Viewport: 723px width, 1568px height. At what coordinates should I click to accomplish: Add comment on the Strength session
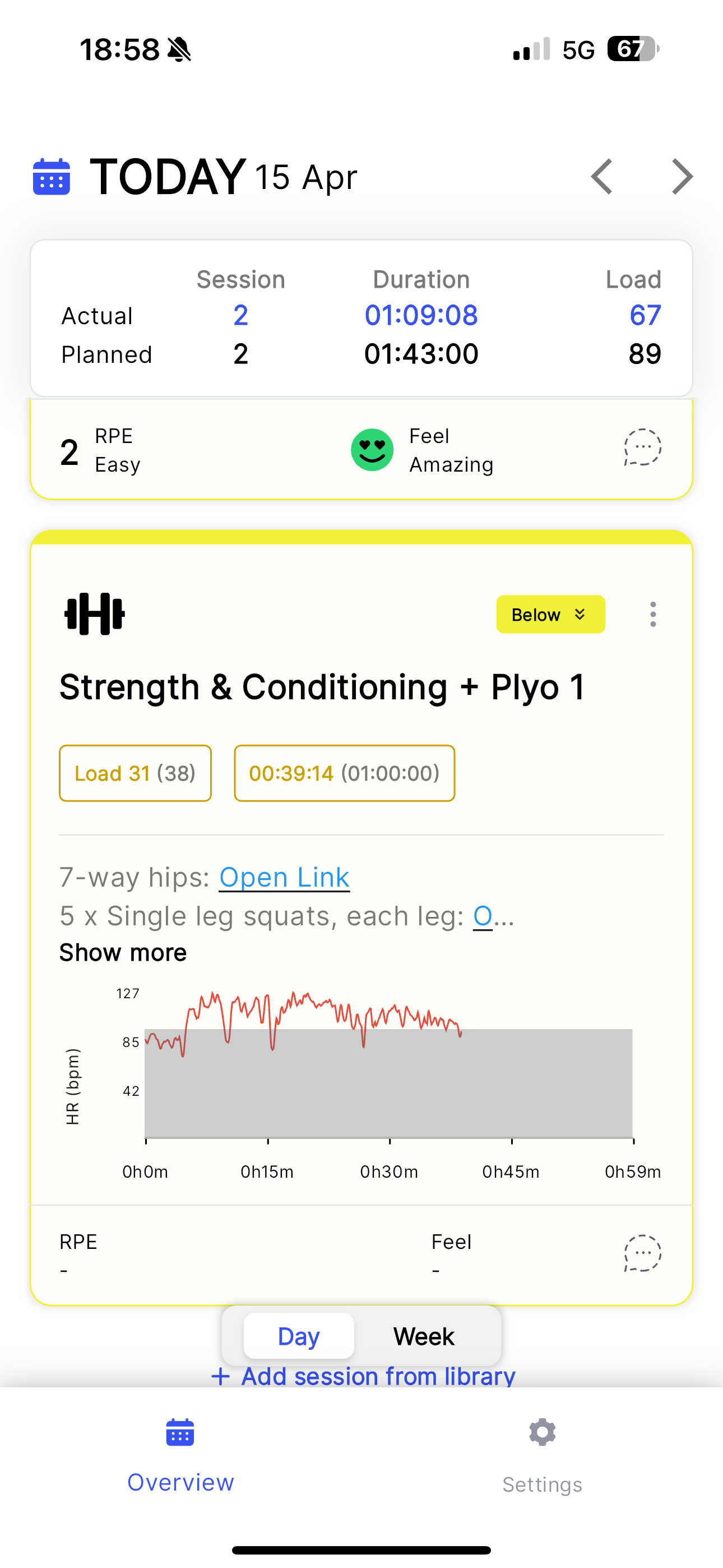pos(643,1253)
